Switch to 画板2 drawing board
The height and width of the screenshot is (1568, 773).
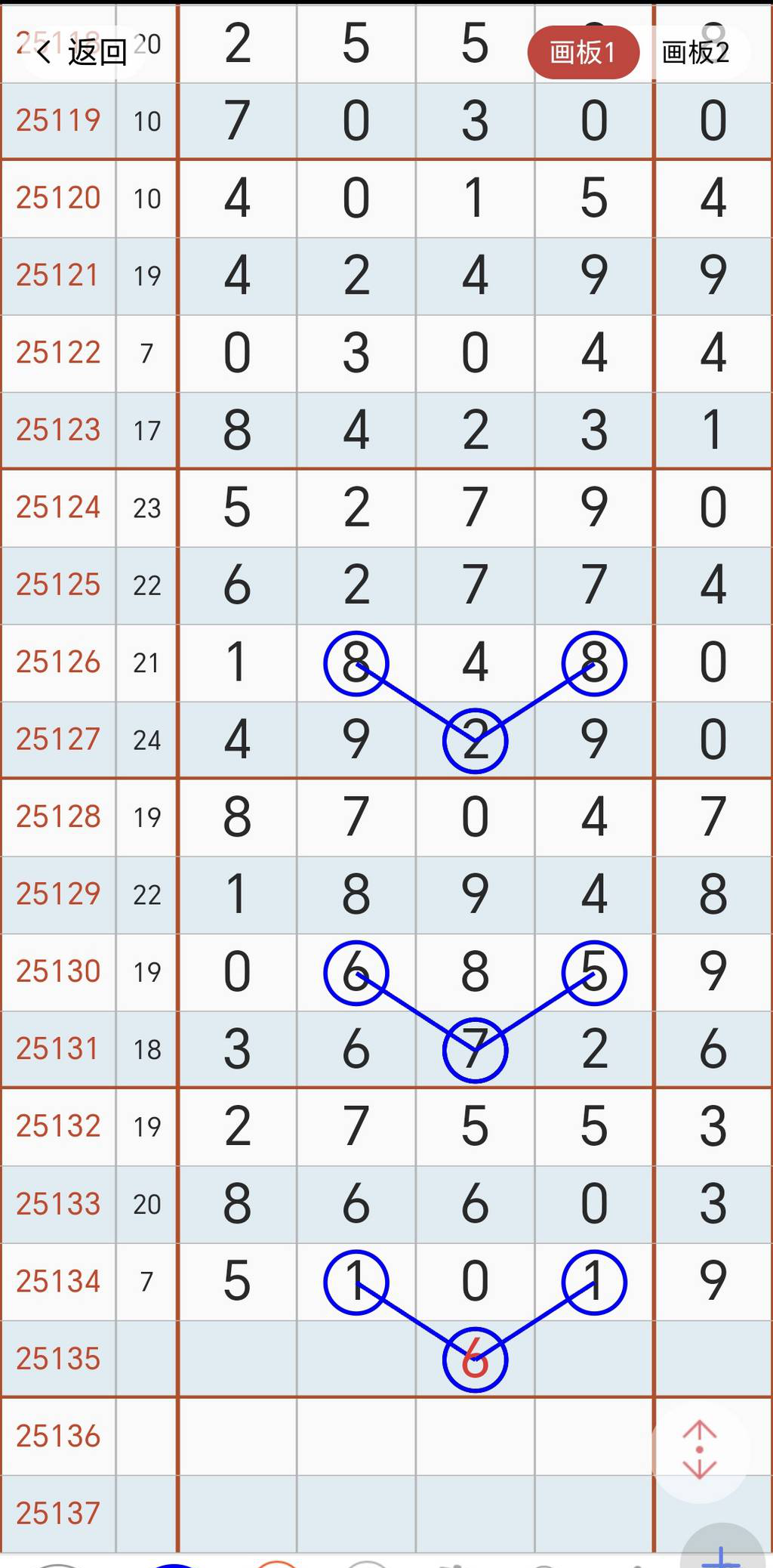[696, 52]
